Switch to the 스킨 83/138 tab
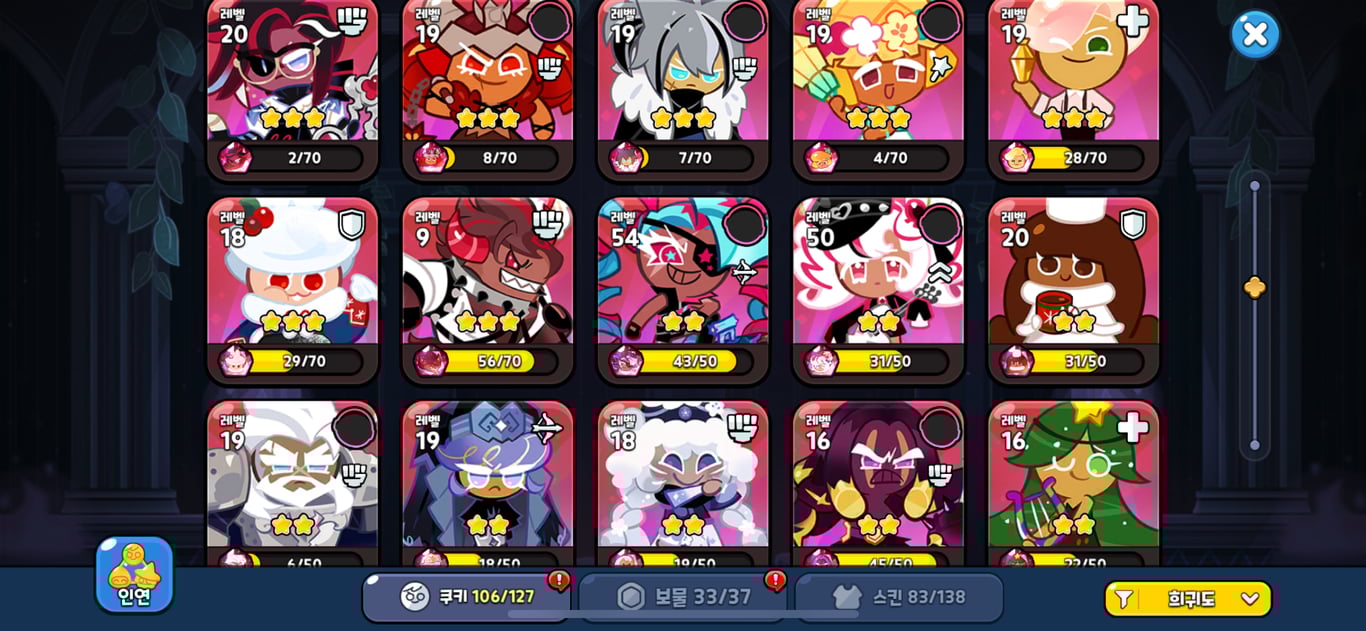1366x631 pixels. (900, 597)
